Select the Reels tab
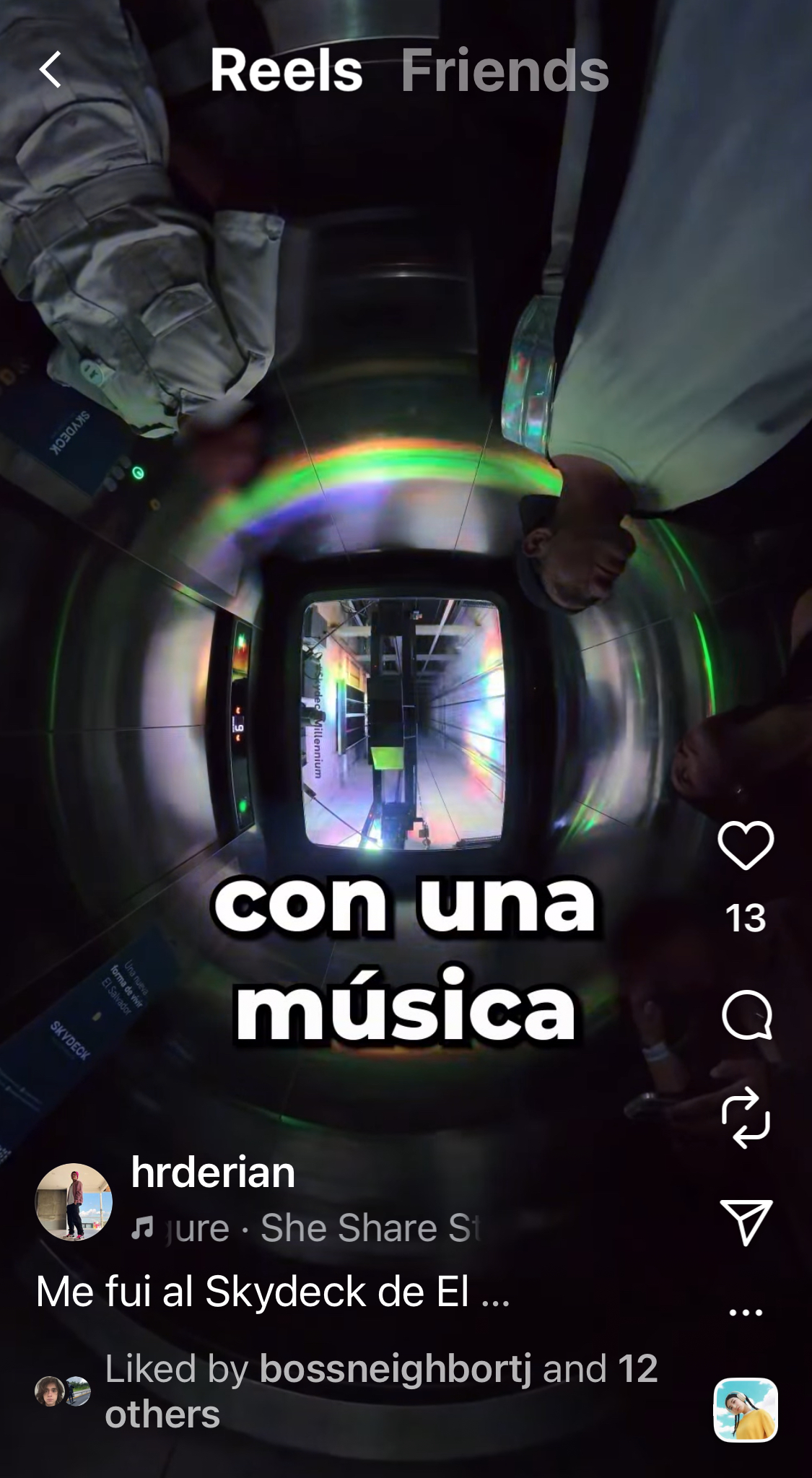This screenshot has width=812, height=1478. pyautogui.click(x=286, y=71)
